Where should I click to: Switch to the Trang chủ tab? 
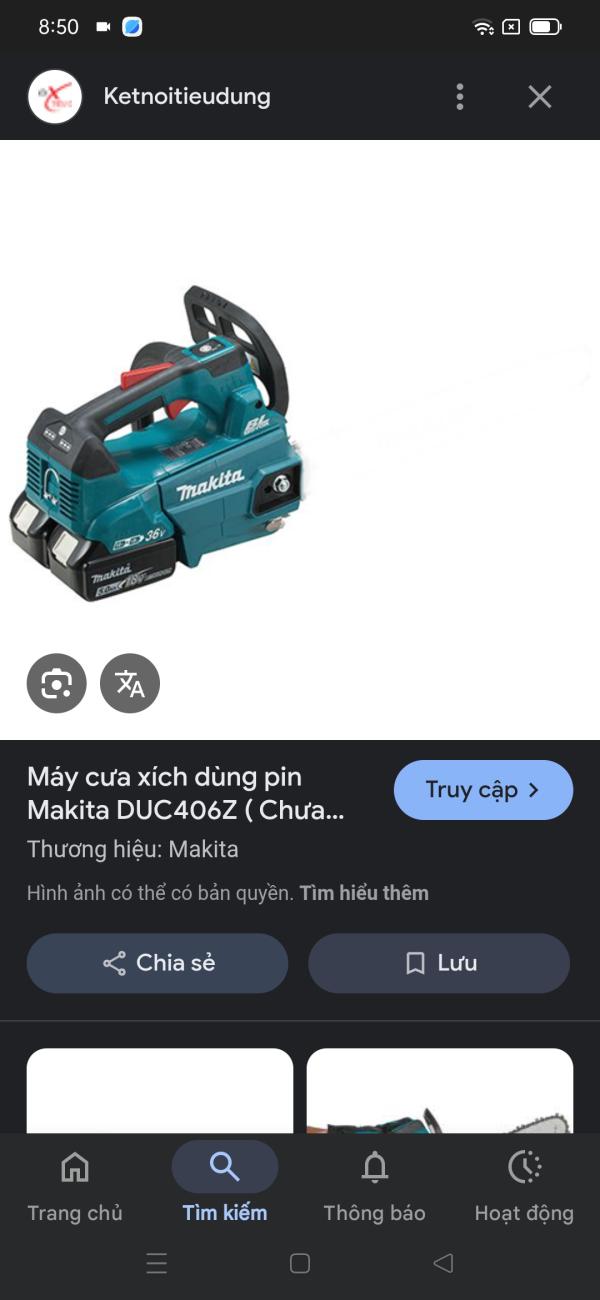pyautogui.click(x=75, y=1186)
